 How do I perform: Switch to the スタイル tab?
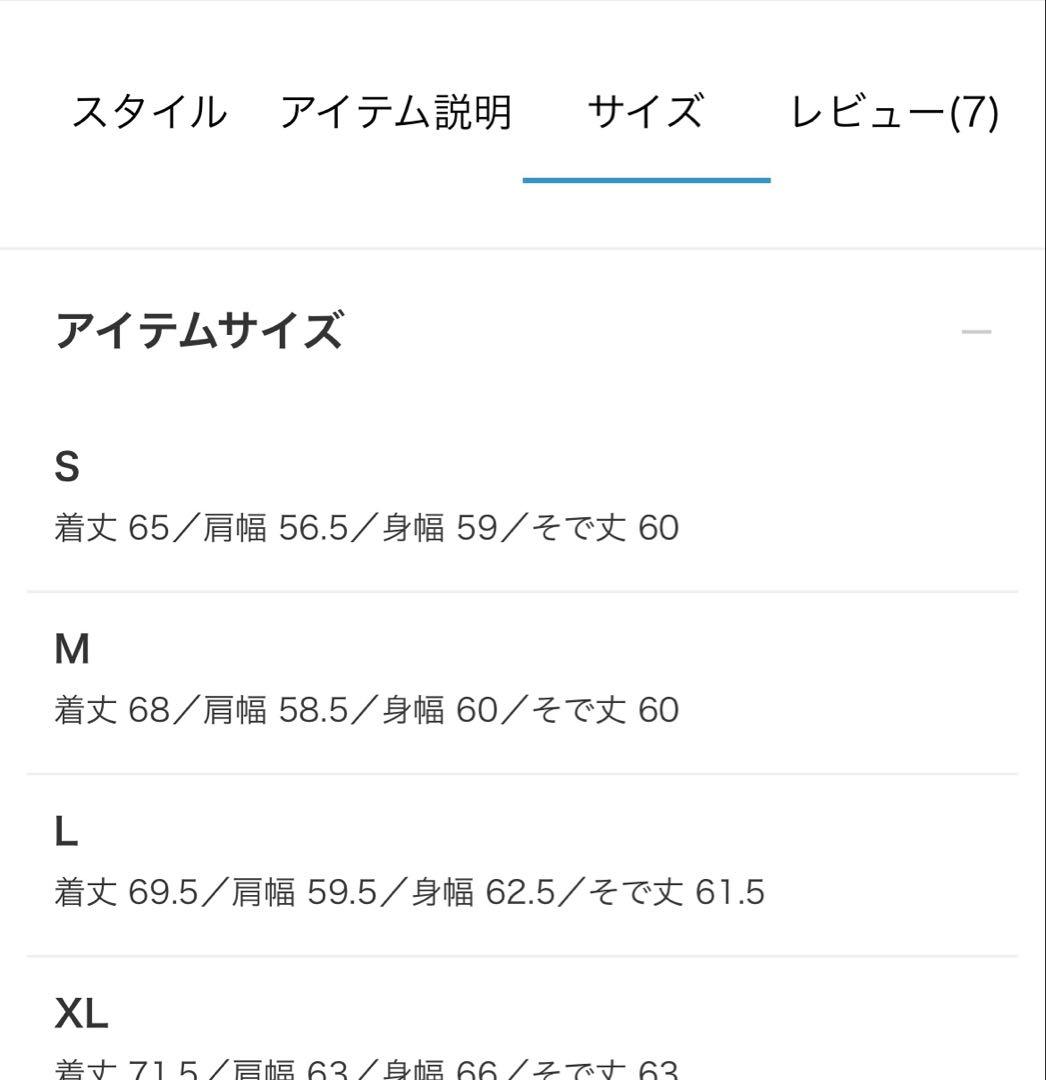click(149, 112)
